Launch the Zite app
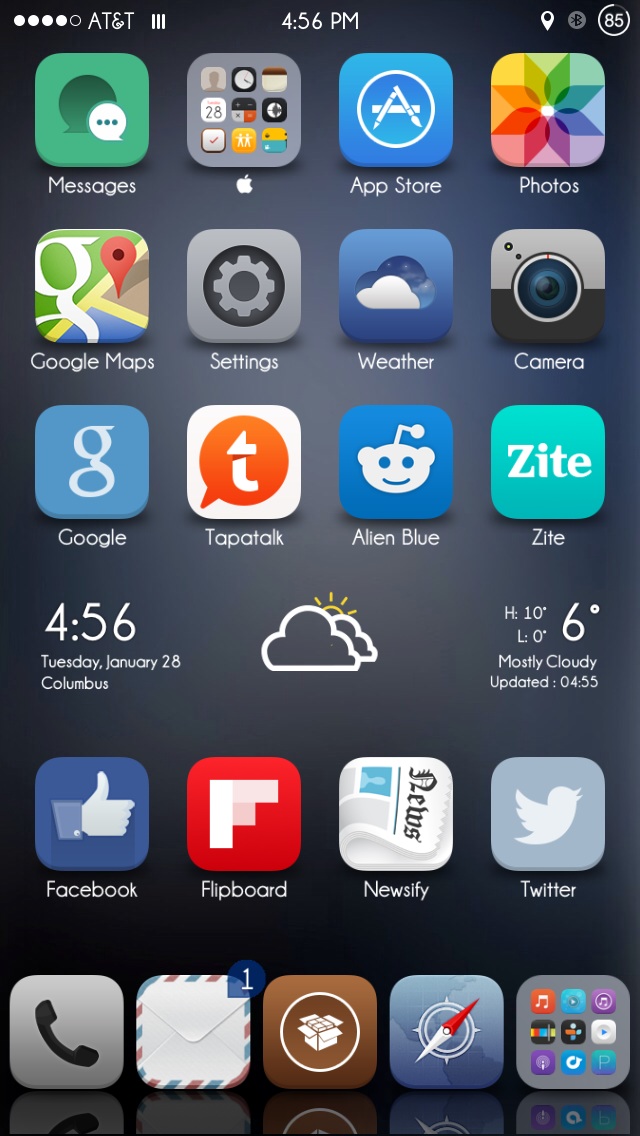Viewport: 640px width, 1136px height. (x=548, y=462)
